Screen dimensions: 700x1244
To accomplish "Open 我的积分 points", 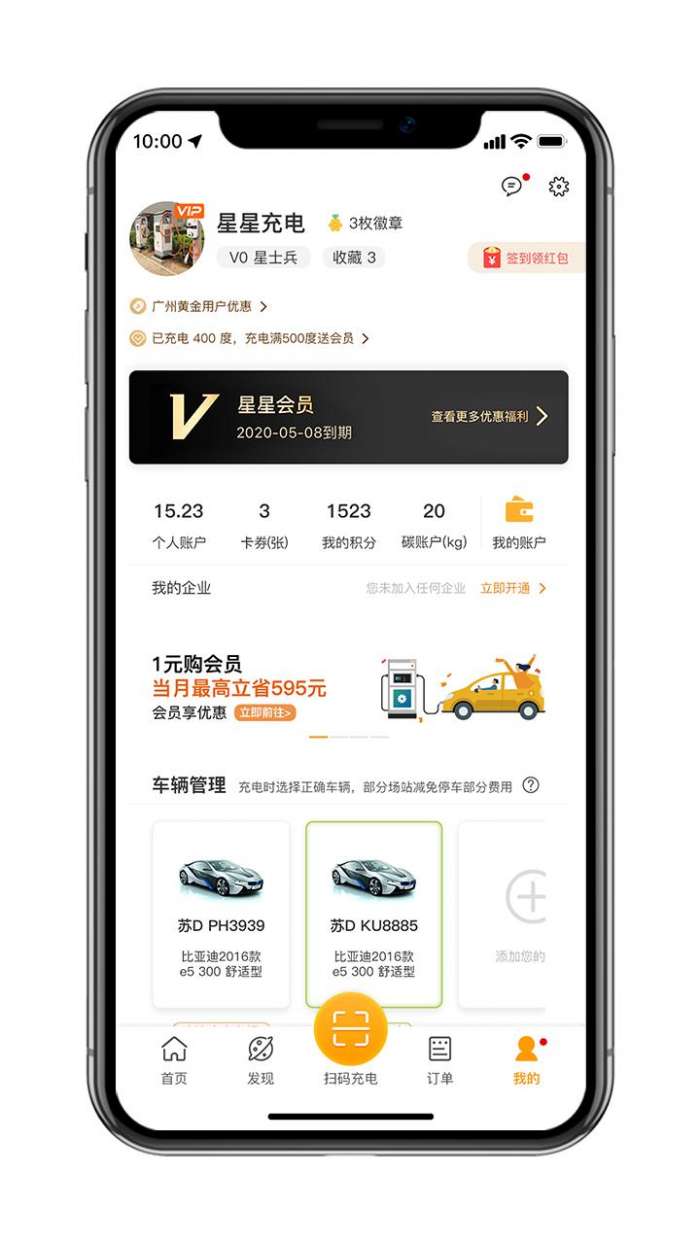I will coord(349,525).
